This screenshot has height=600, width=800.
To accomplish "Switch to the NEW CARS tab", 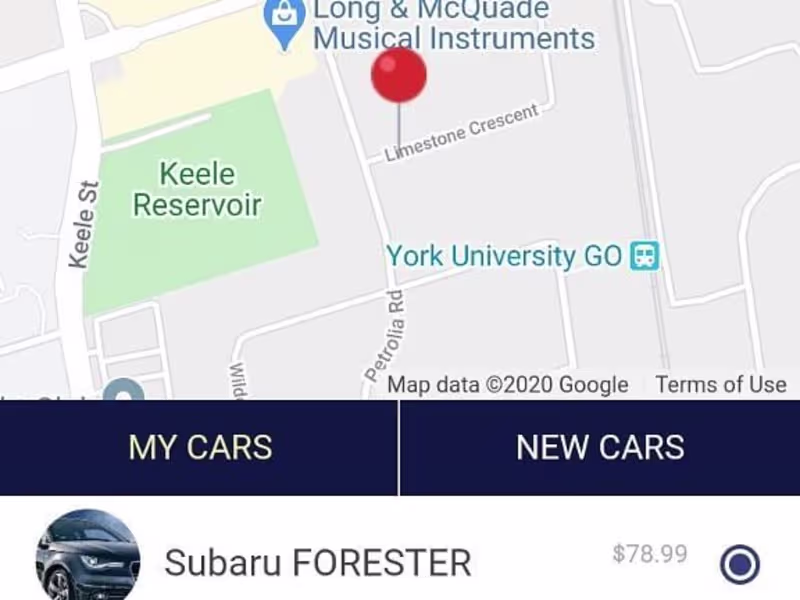I will pos(600,447).
